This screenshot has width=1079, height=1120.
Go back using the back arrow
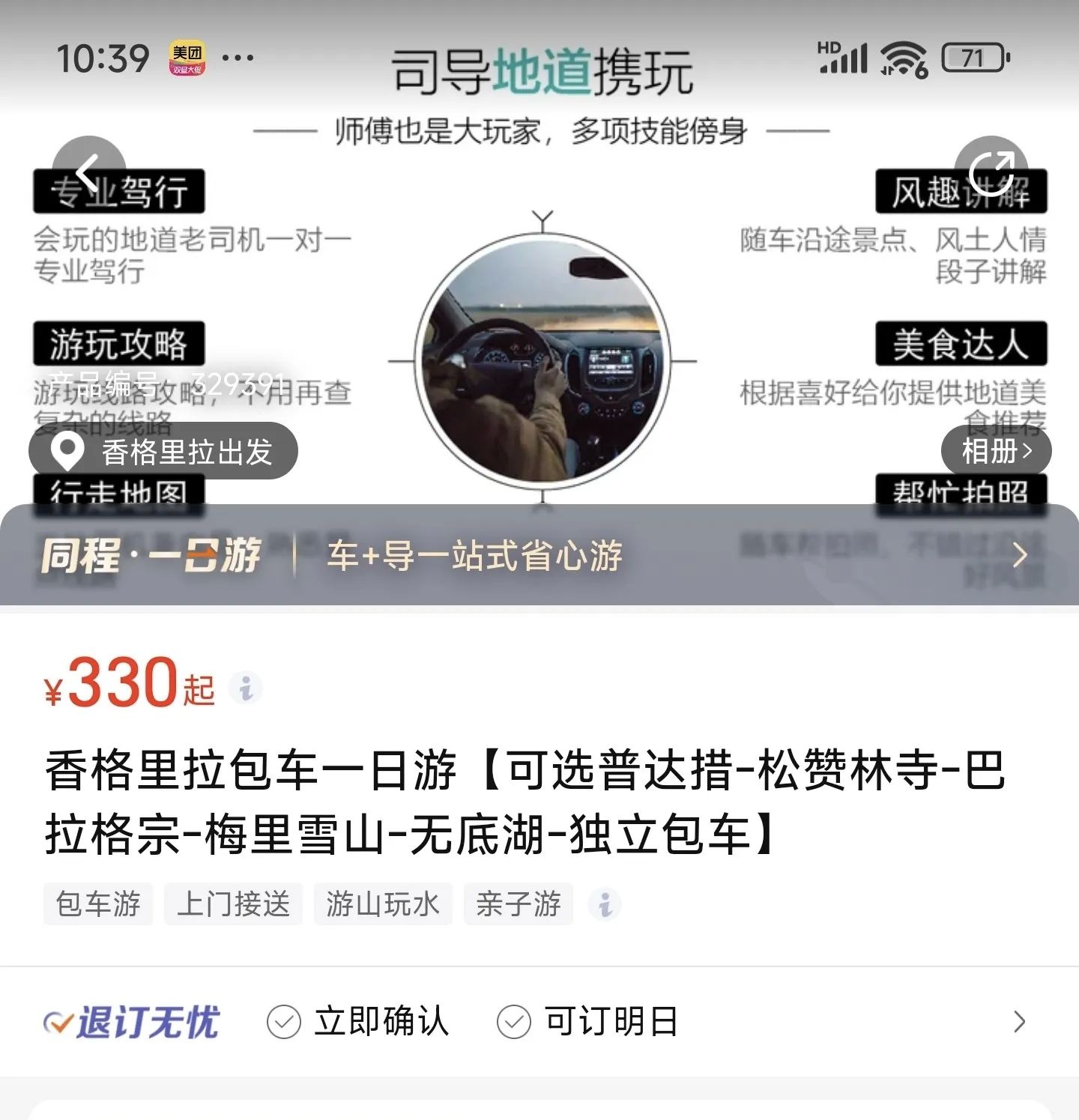pos(88,172)
